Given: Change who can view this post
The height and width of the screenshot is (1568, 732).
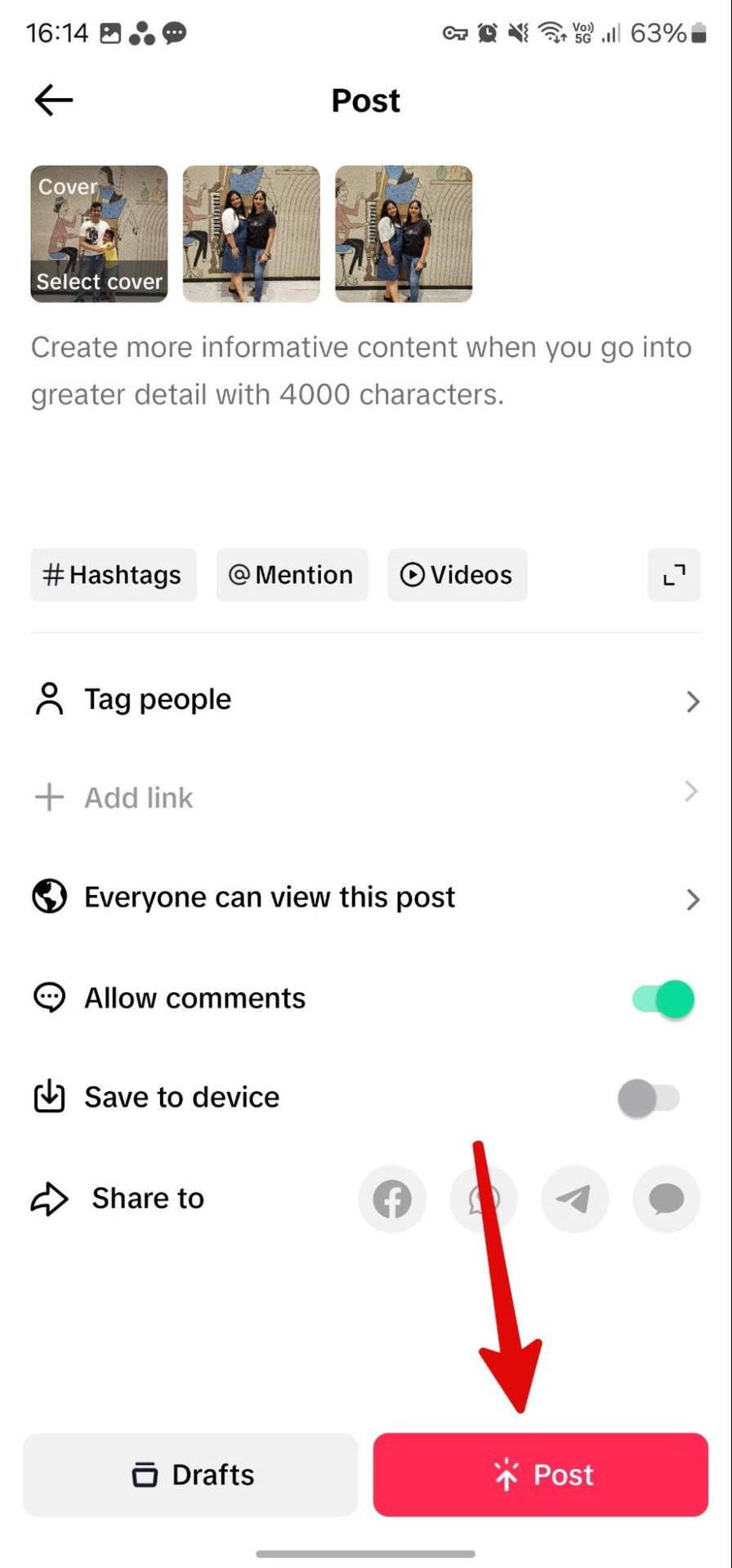Looking at the screenshot, I should tap(364, 898).
